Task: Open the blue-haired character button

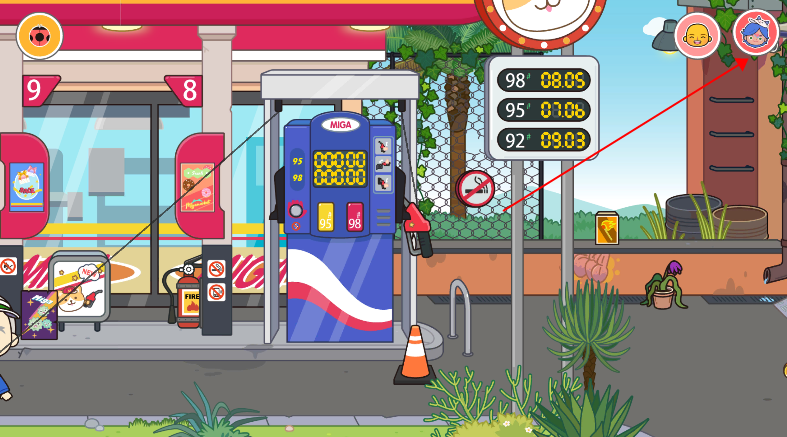Action: coord(756,33)
